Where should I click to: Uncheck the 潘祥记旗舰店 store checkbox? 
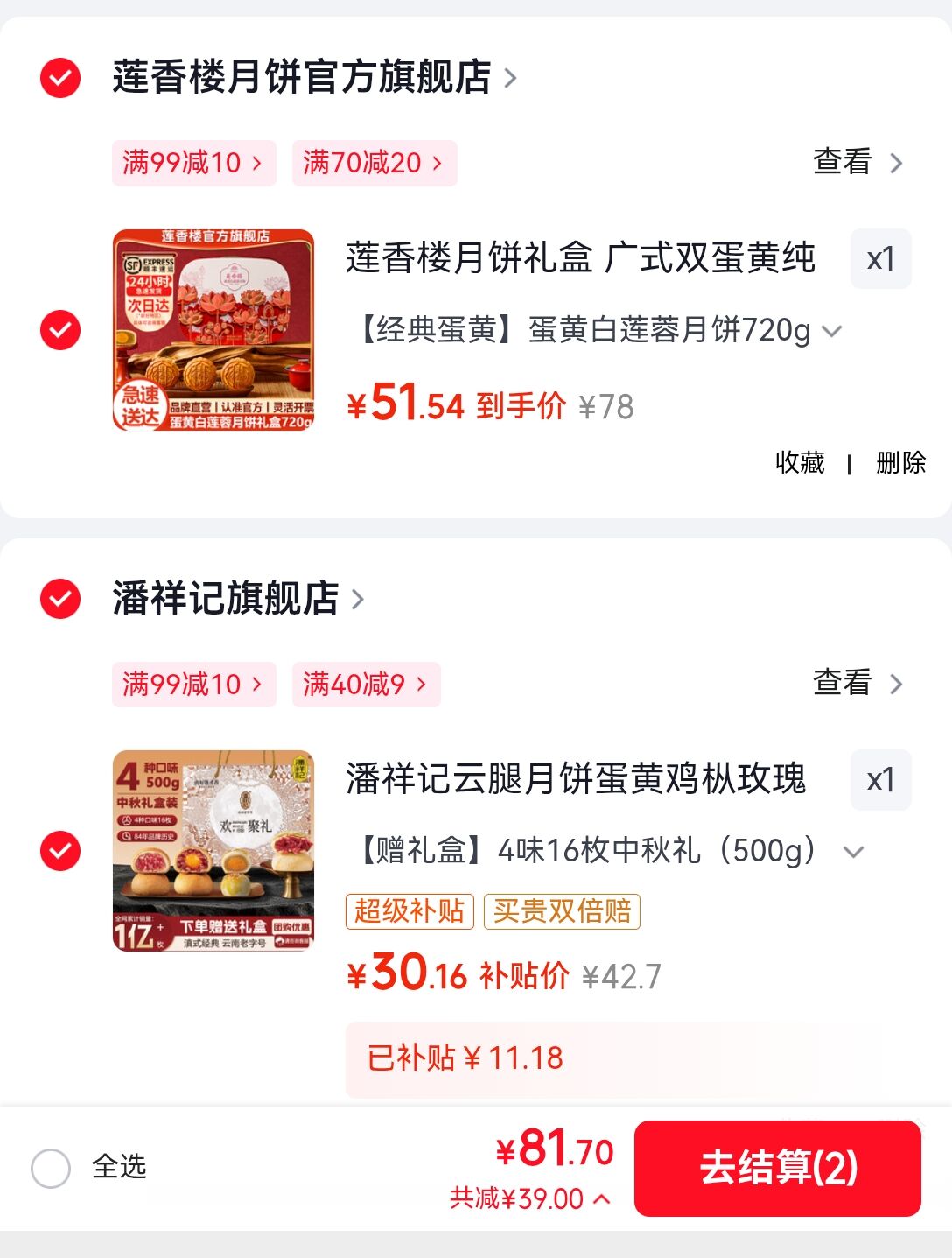(x=60, y=599)
